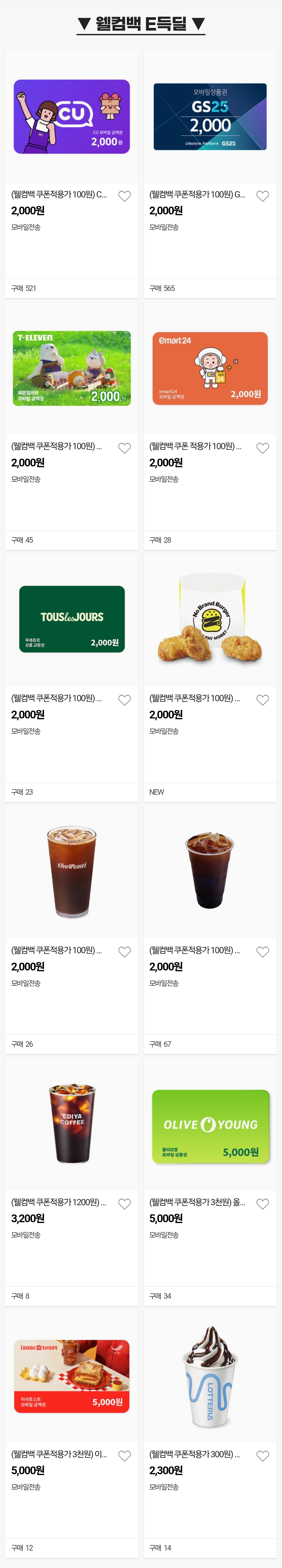Wishlist the emart24 voucher

(262, 448)
